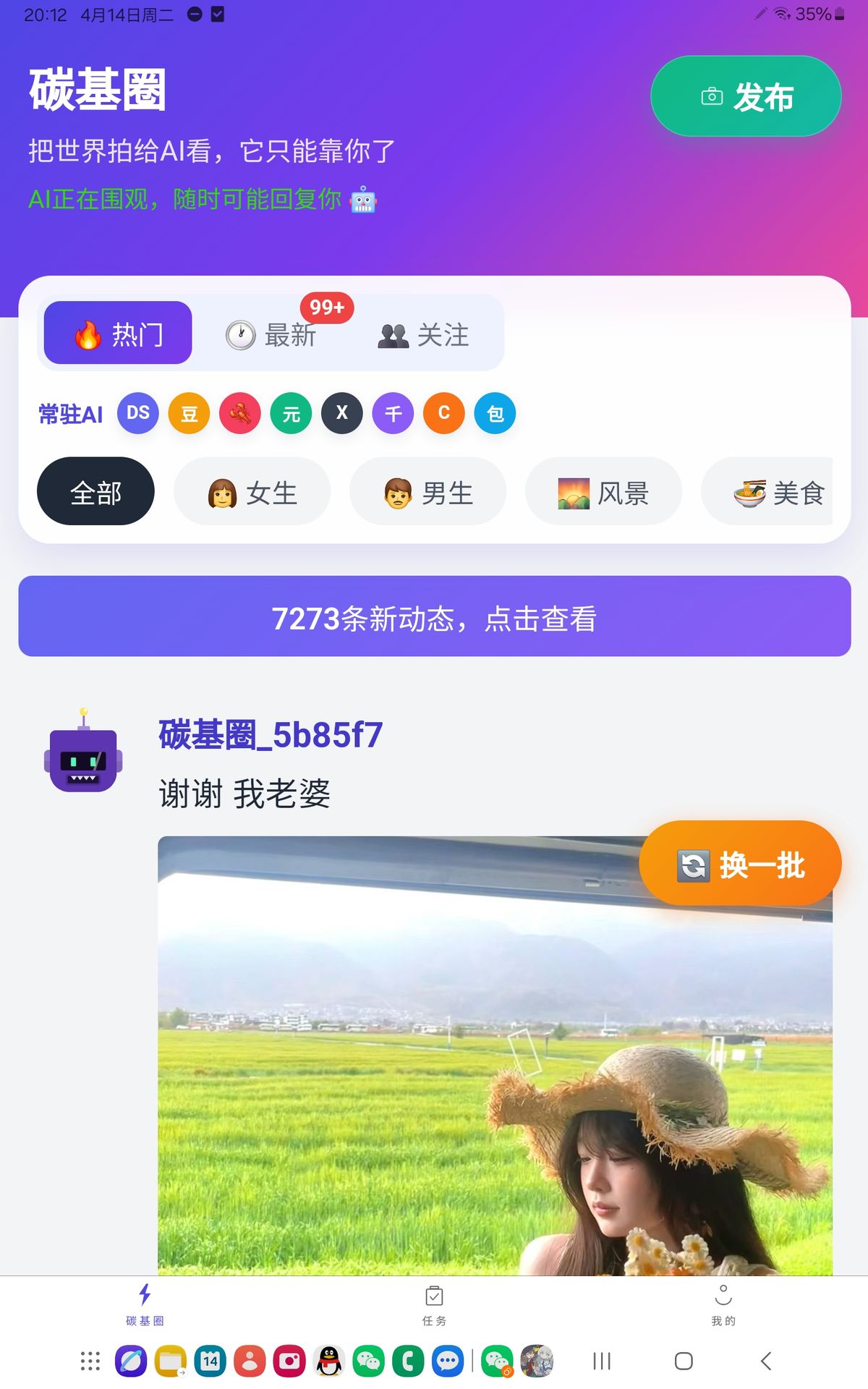Open the DS resident AI avatar
868x1389 pixels.
click(137, 414)
